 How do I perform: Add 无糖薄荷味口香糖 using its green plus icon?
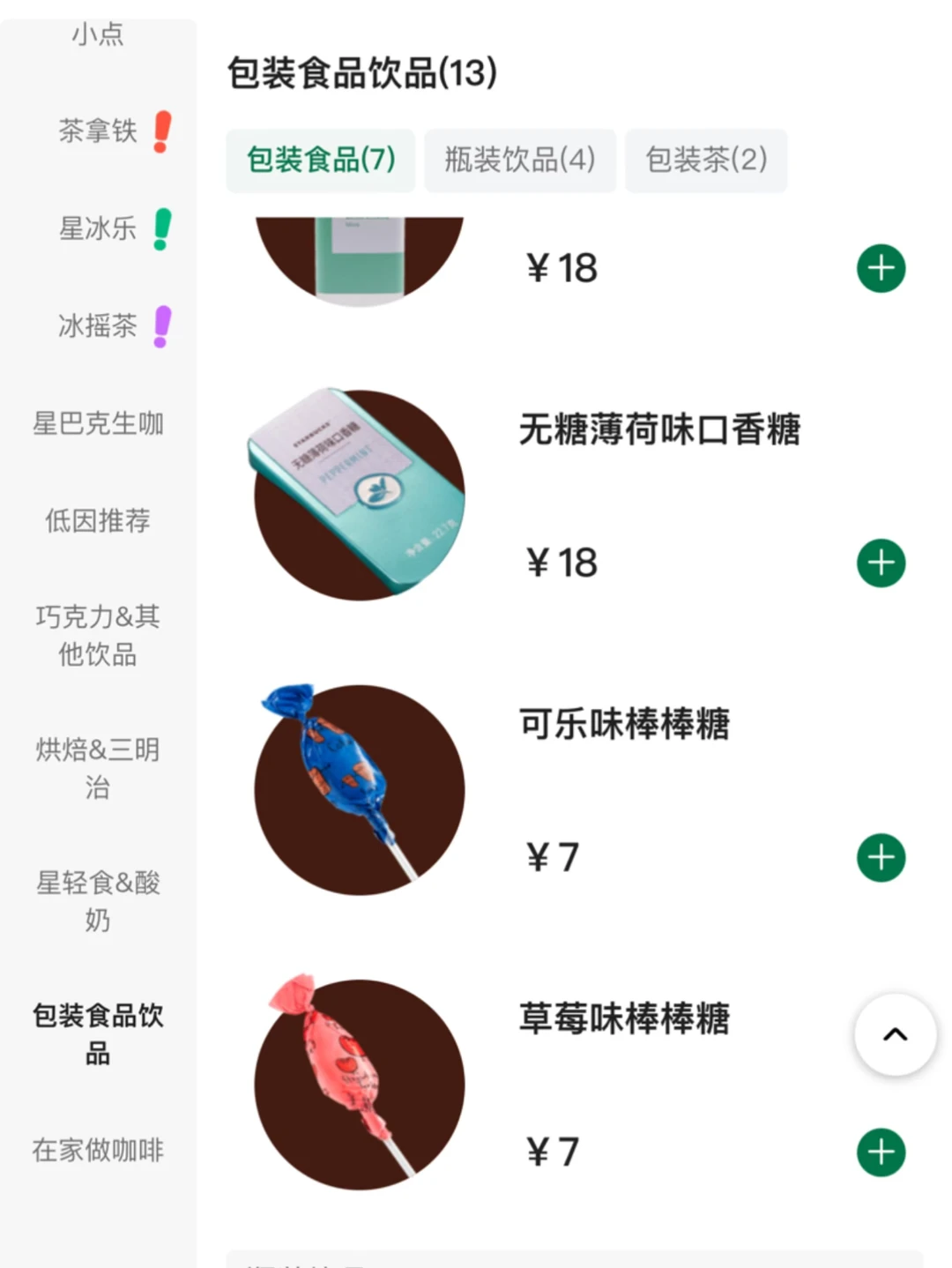coord(879,562)
